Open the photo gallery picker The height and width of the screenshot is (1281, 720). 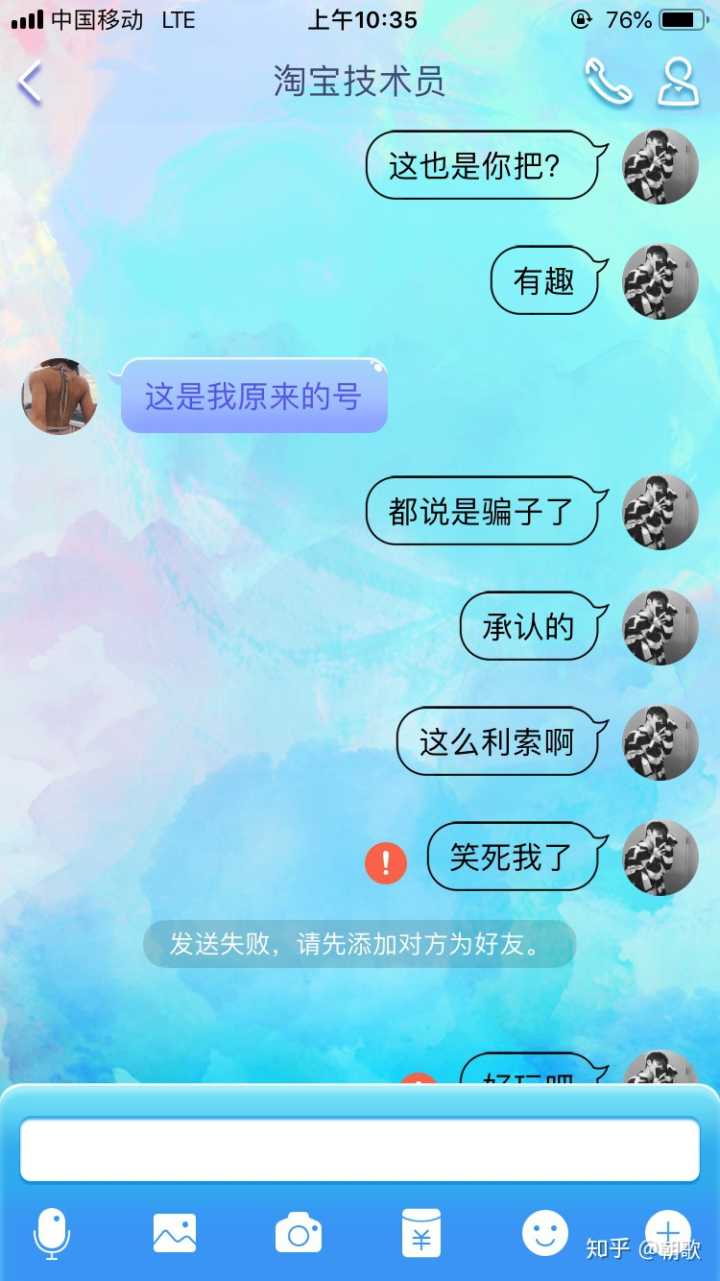click(x=175, y=1233)
